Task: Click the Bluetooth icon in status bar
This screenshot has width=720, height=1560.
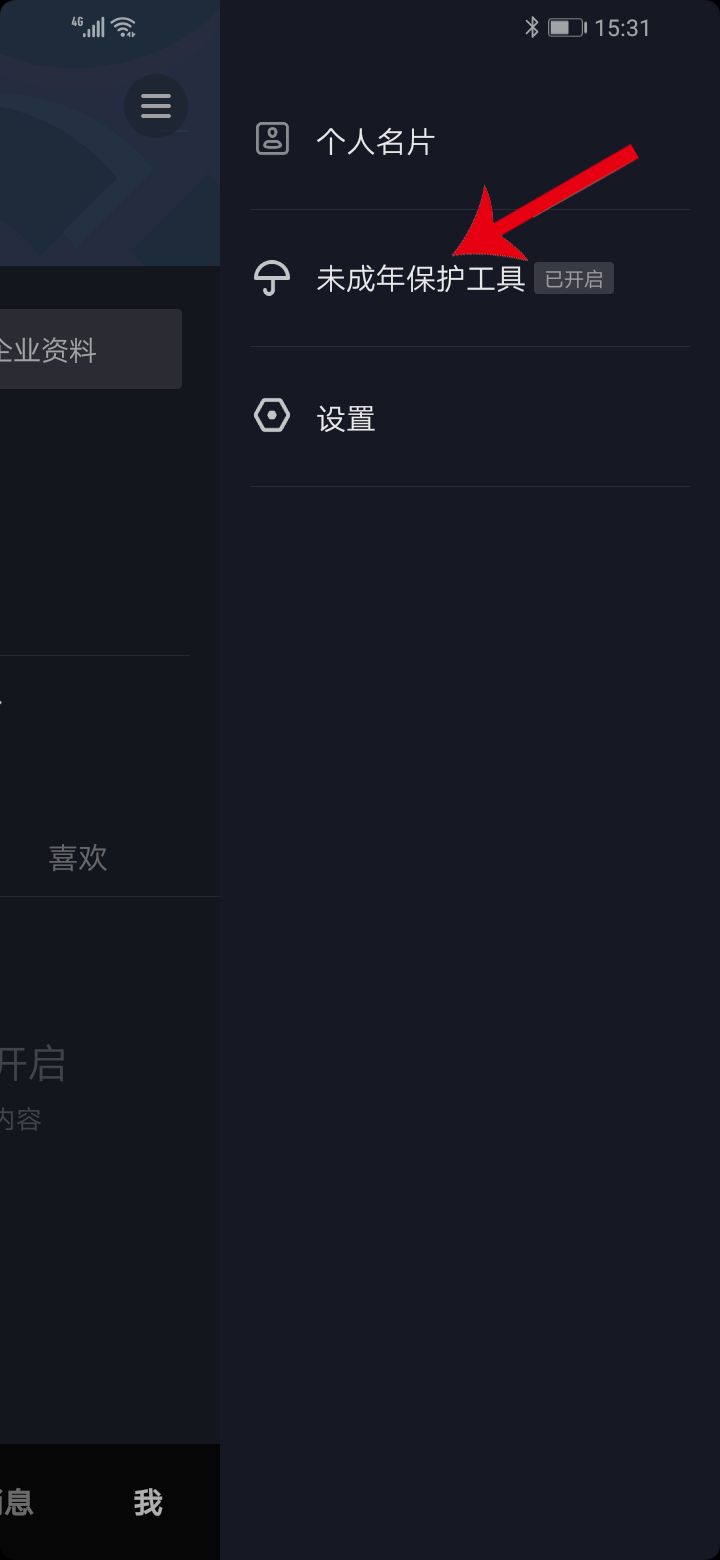Action: coord(531,27)
